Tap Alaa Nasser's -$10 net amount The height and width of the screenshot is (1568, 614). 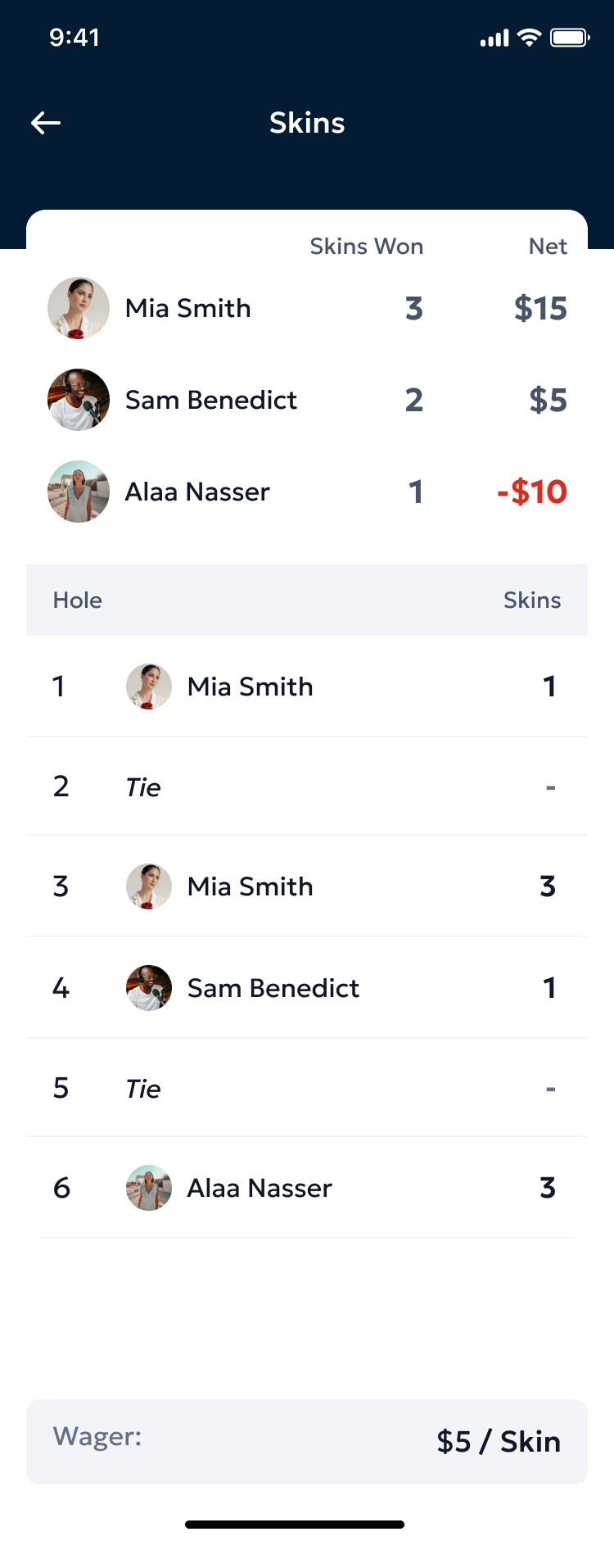(530, 492)
